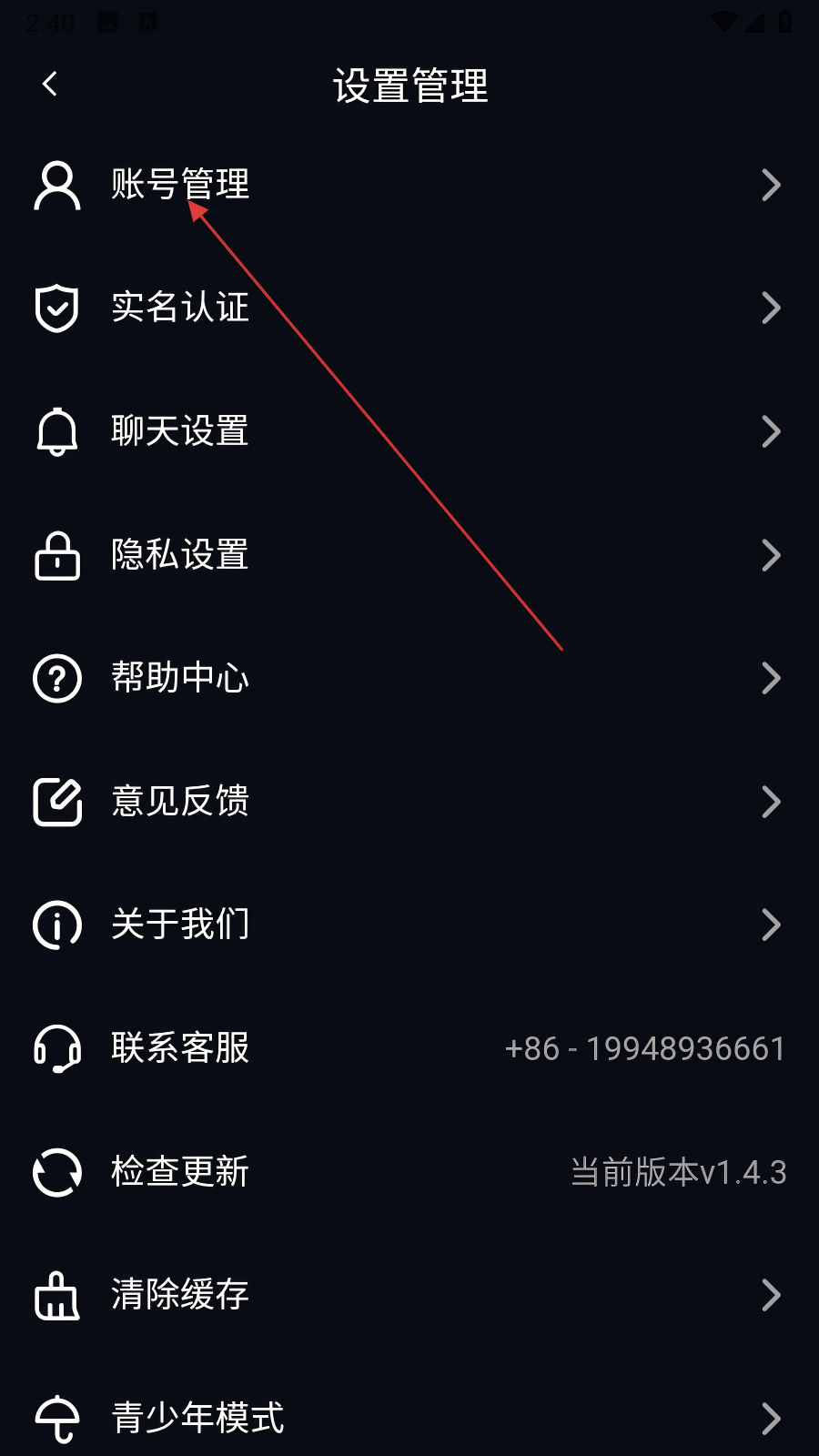Open 隐私设置
This screenshot has width=819, height=1456.
[x=409, y=555]
